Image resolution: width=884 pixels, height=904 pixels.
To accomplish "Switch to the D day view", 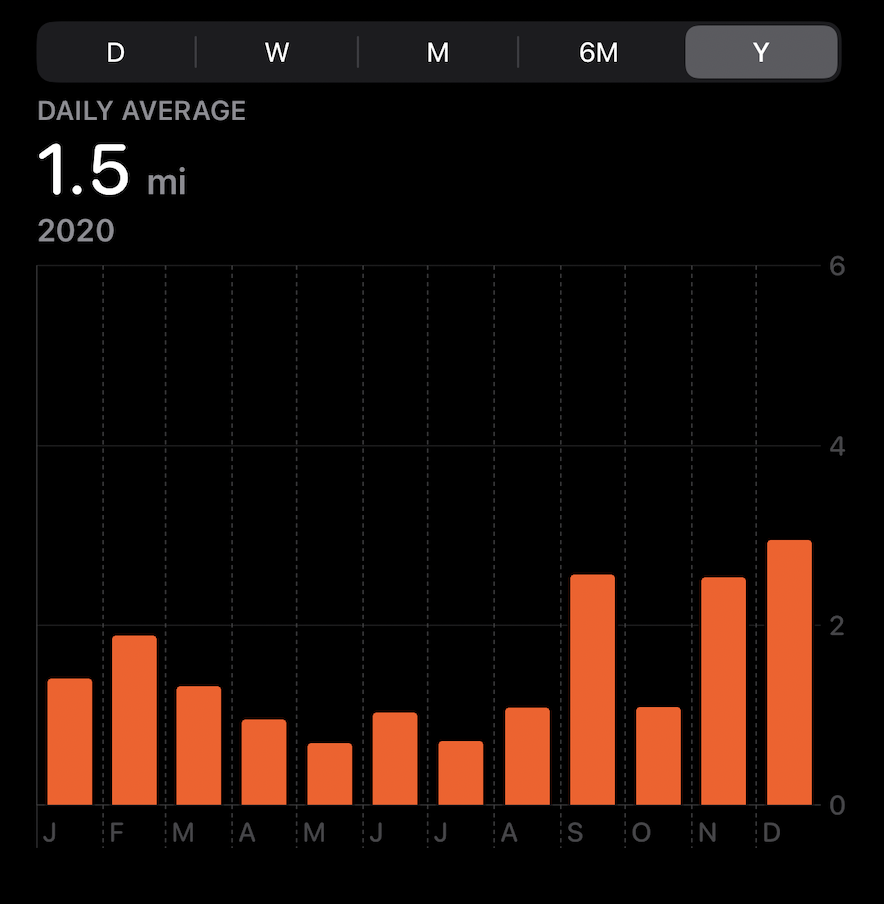I will [116, 53].
